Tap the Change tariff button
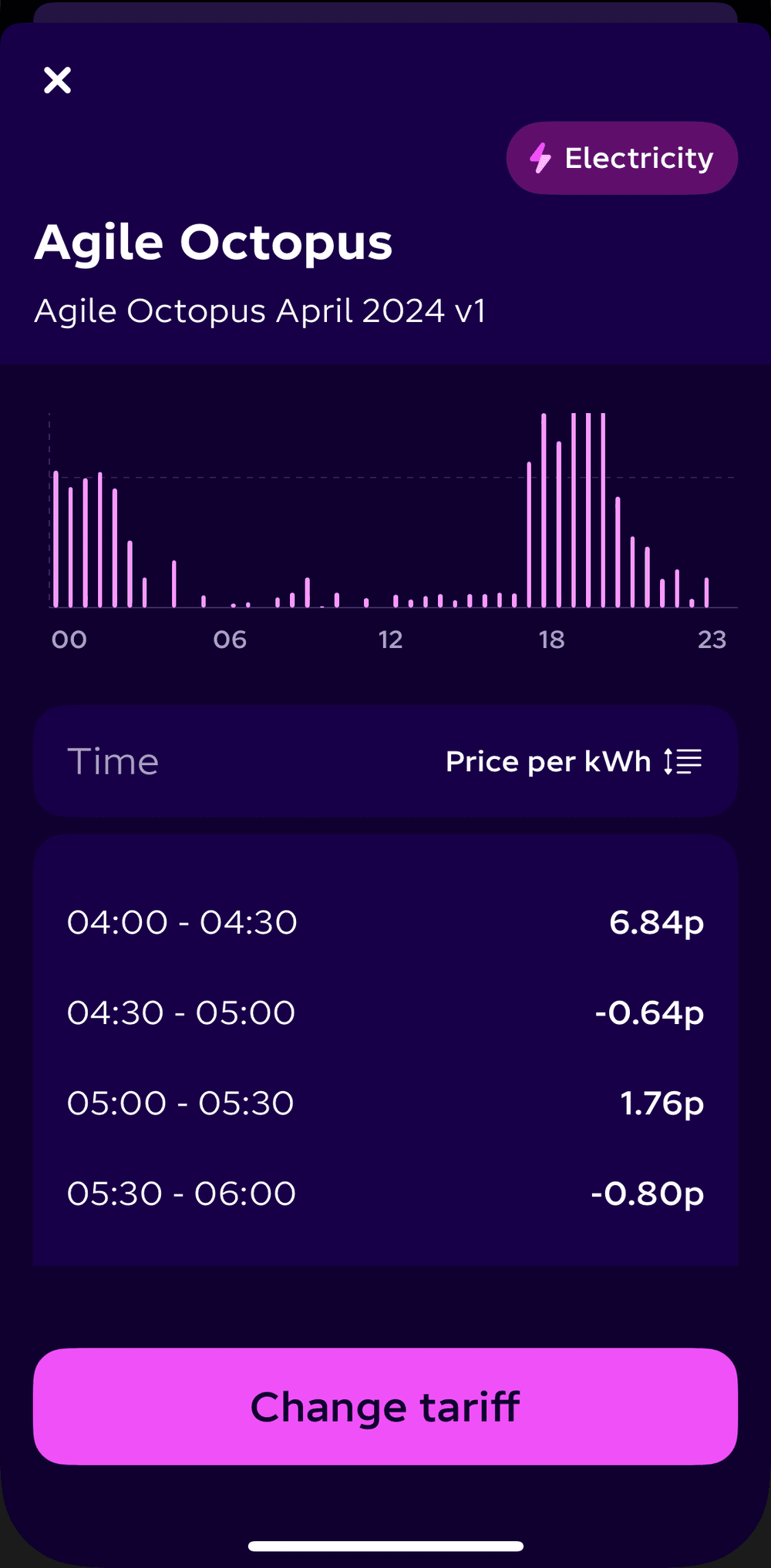Image resolution: width=771 pixels, height=1568 pixels. click(385, 1406)
